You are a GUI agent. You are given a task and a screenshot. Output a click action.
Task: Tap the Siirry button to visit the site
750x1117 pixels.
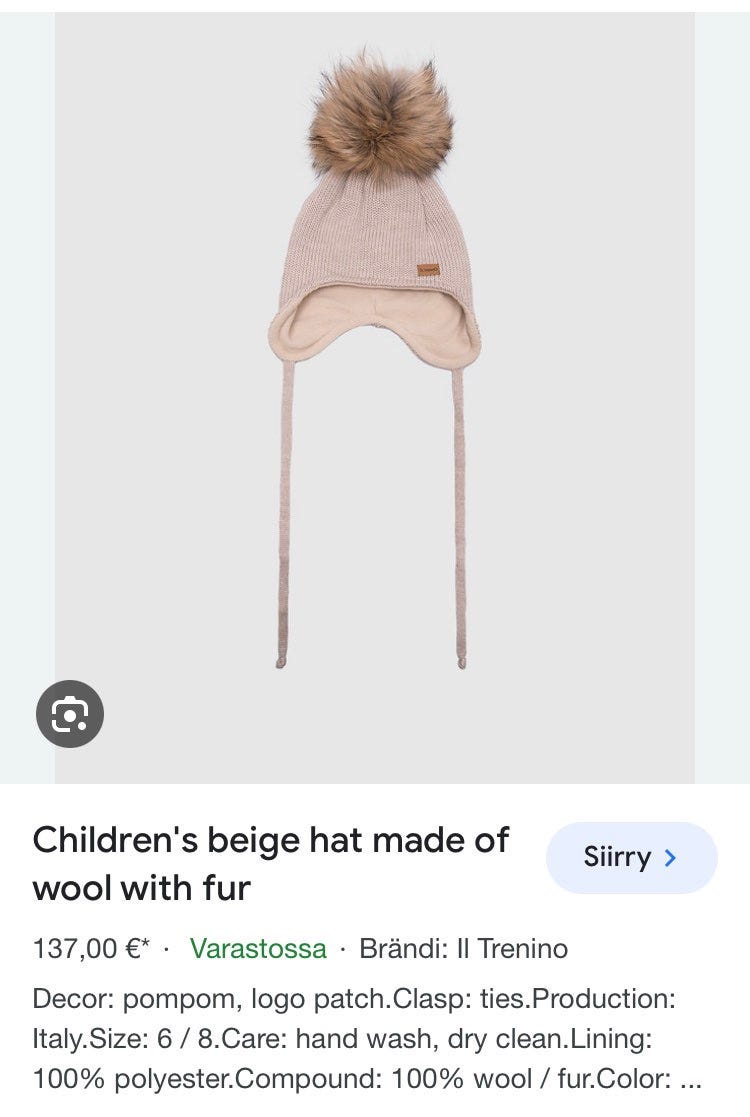[631, 858]
